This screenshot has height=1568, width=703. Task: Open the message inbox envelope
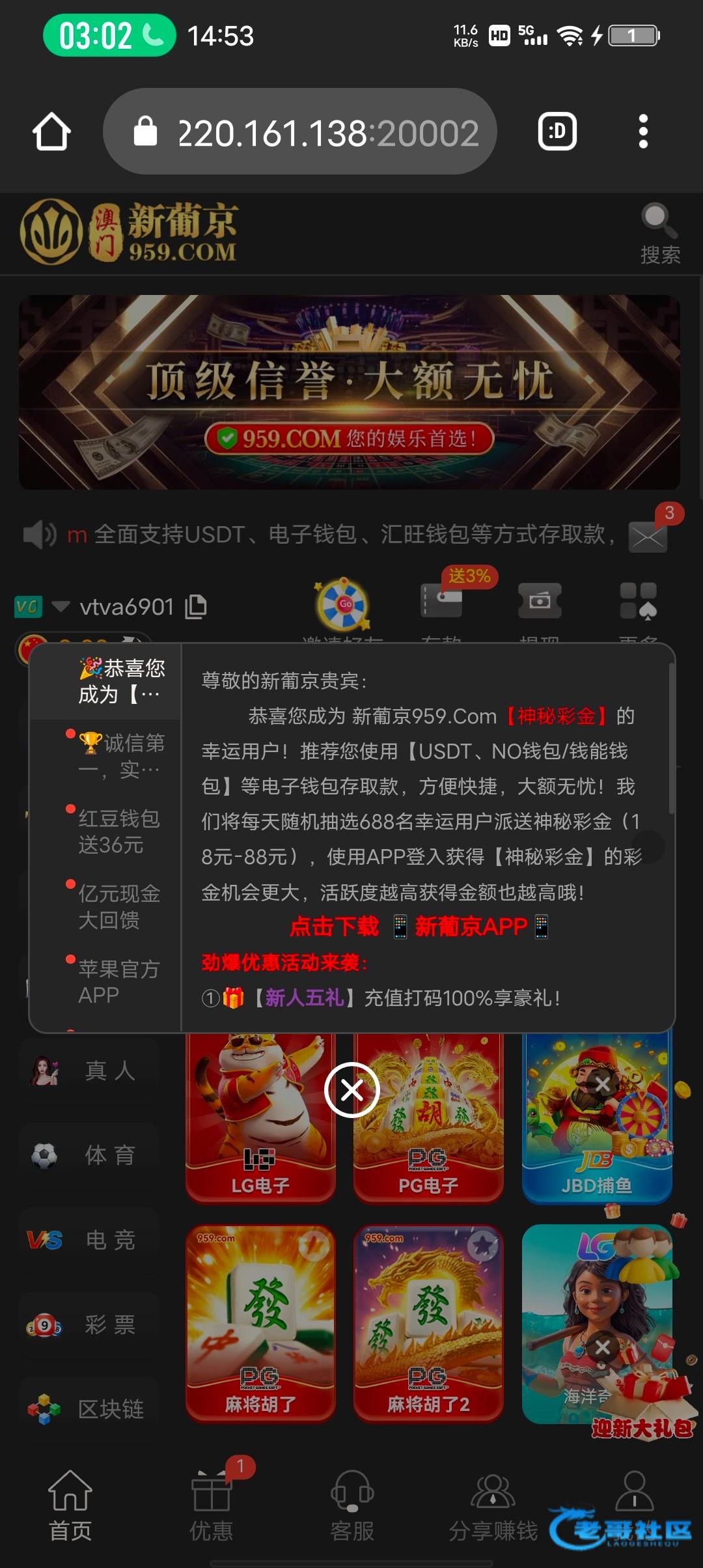point(648,537)
